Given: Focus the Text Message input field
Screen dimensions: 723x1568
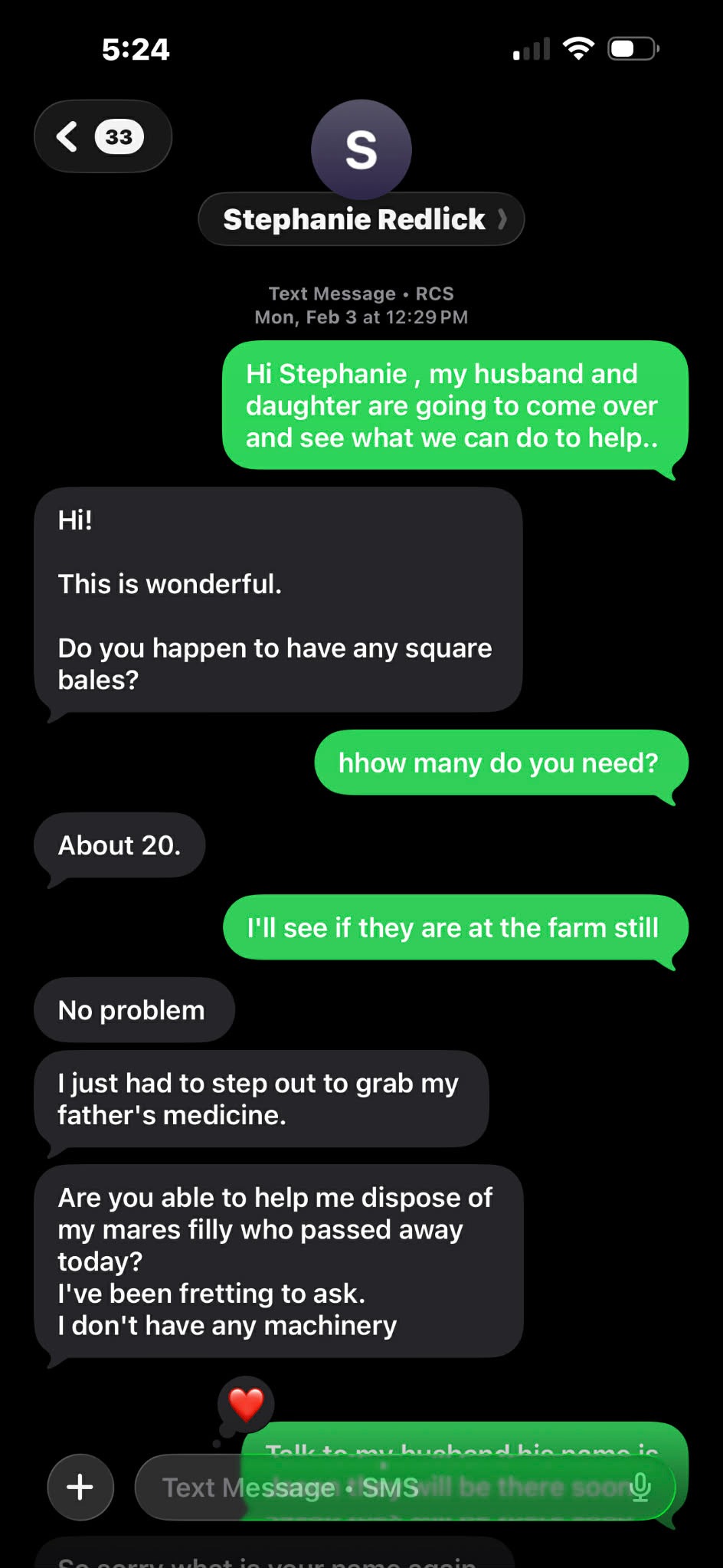Looking at the screenshot, I should [368, 1488].
